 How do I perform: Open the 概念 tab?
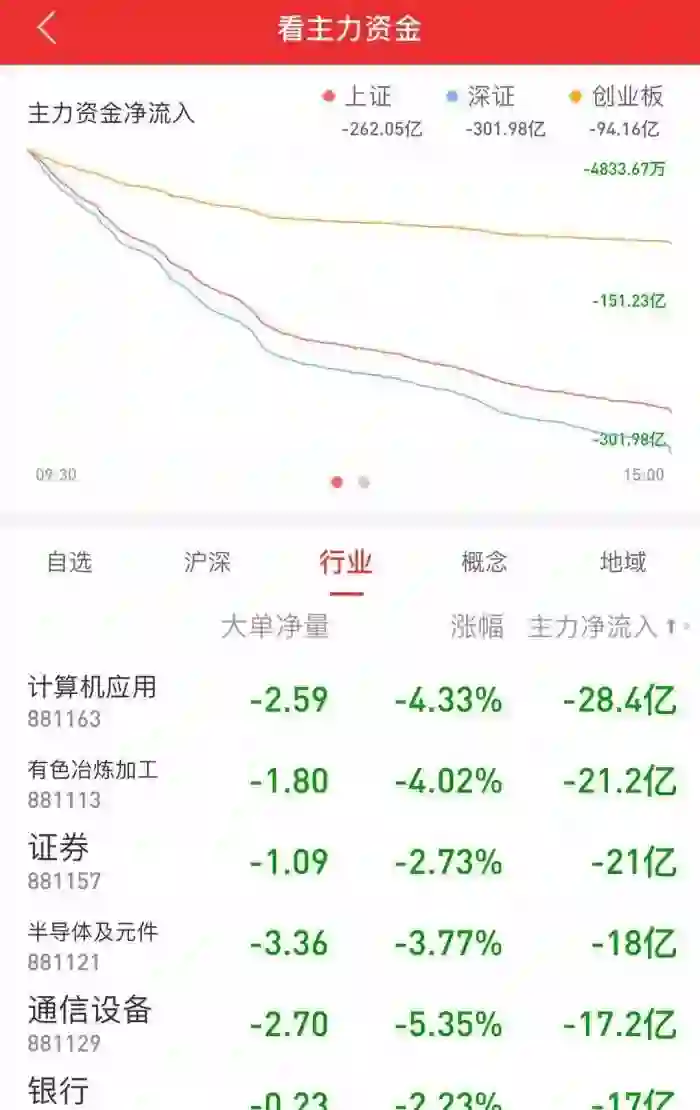(484, 562)
